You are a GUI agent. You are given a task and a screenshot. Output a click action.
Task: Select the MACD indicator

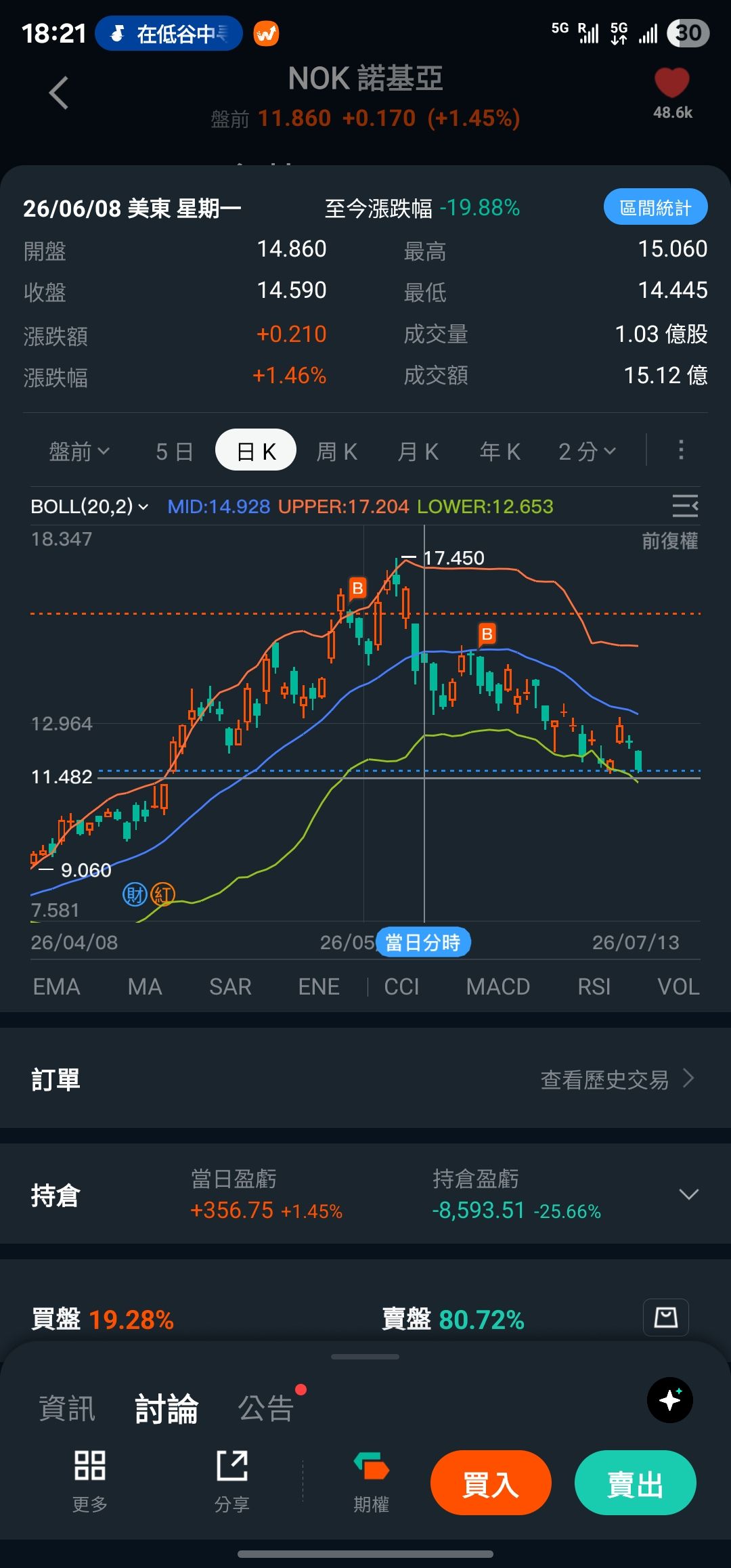pyautogui.click(x=498, y=986)
